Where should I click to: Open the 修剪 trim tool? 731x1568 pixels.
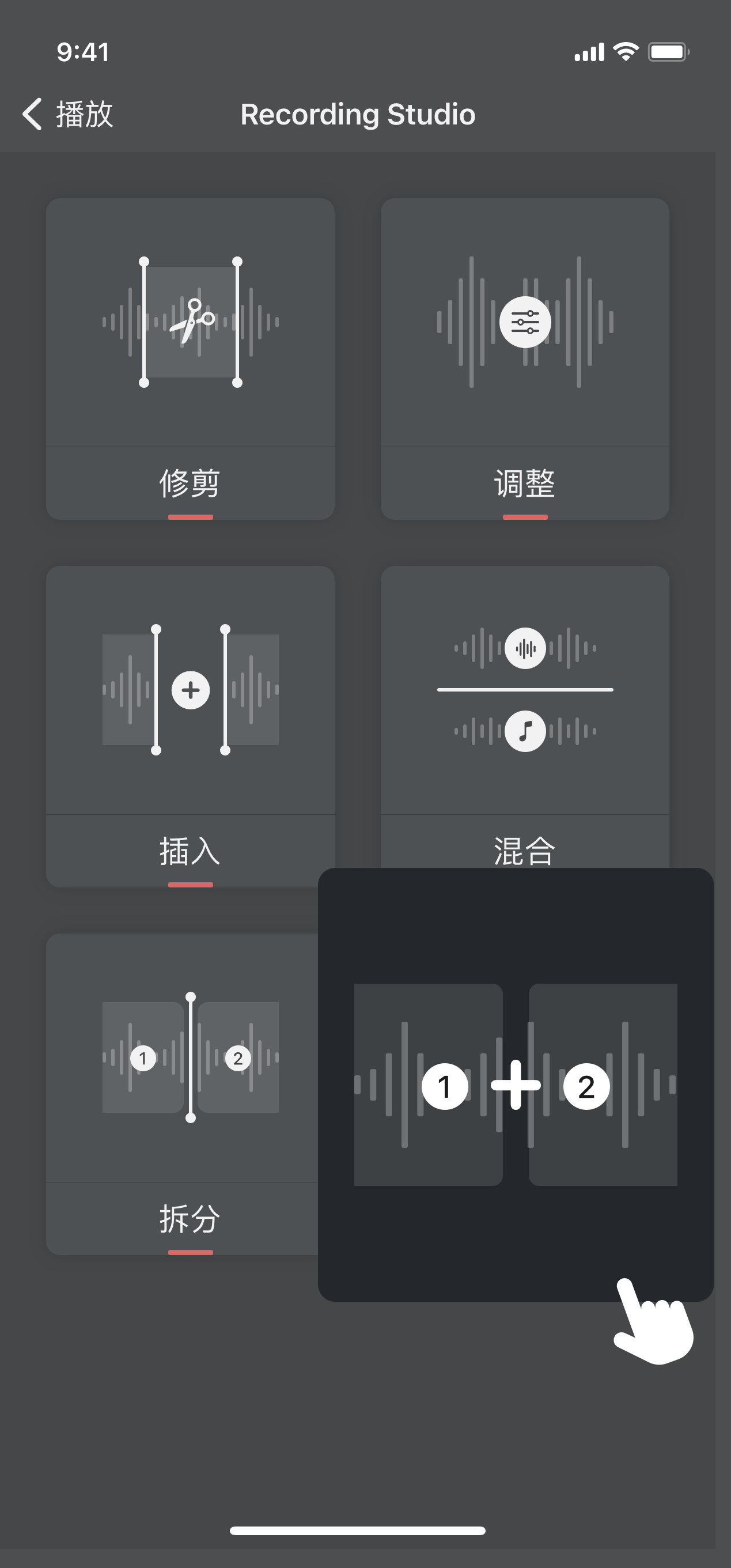190,358
